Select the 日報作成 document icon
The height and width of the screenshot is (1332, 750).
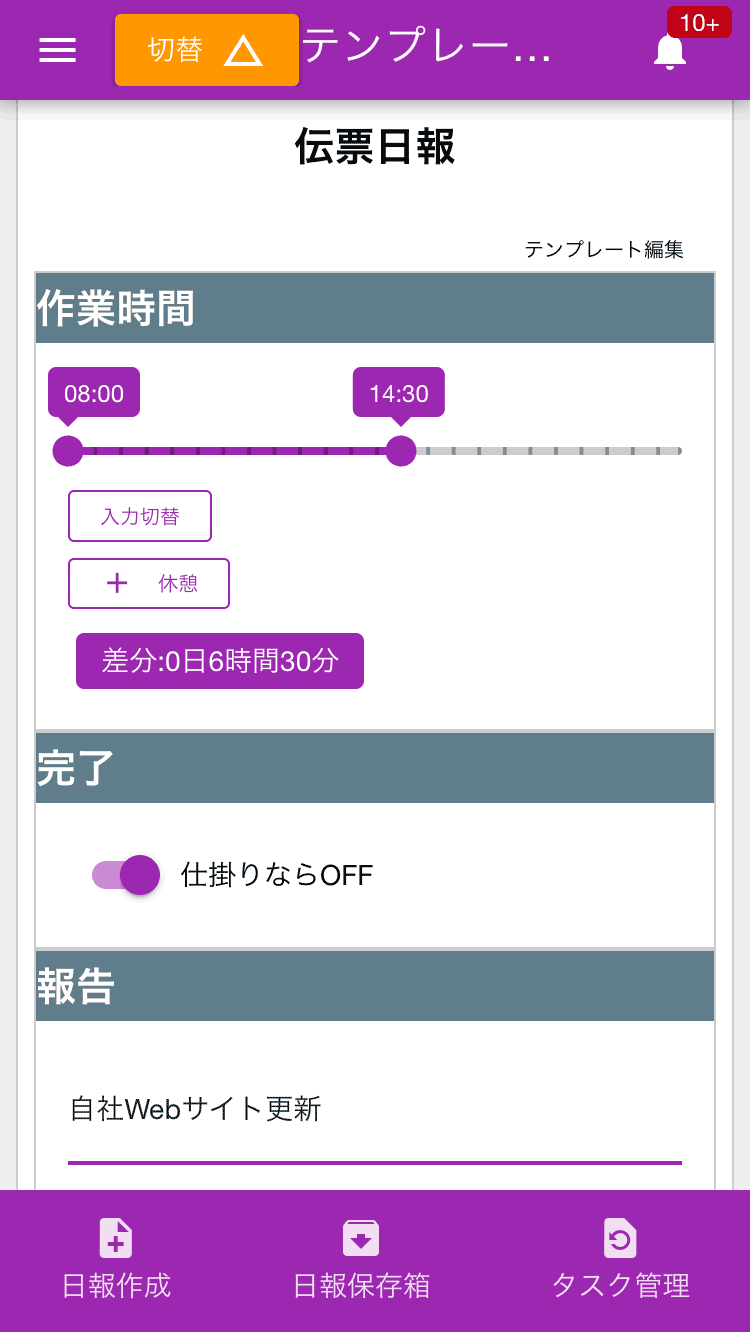click(115, 1238)
